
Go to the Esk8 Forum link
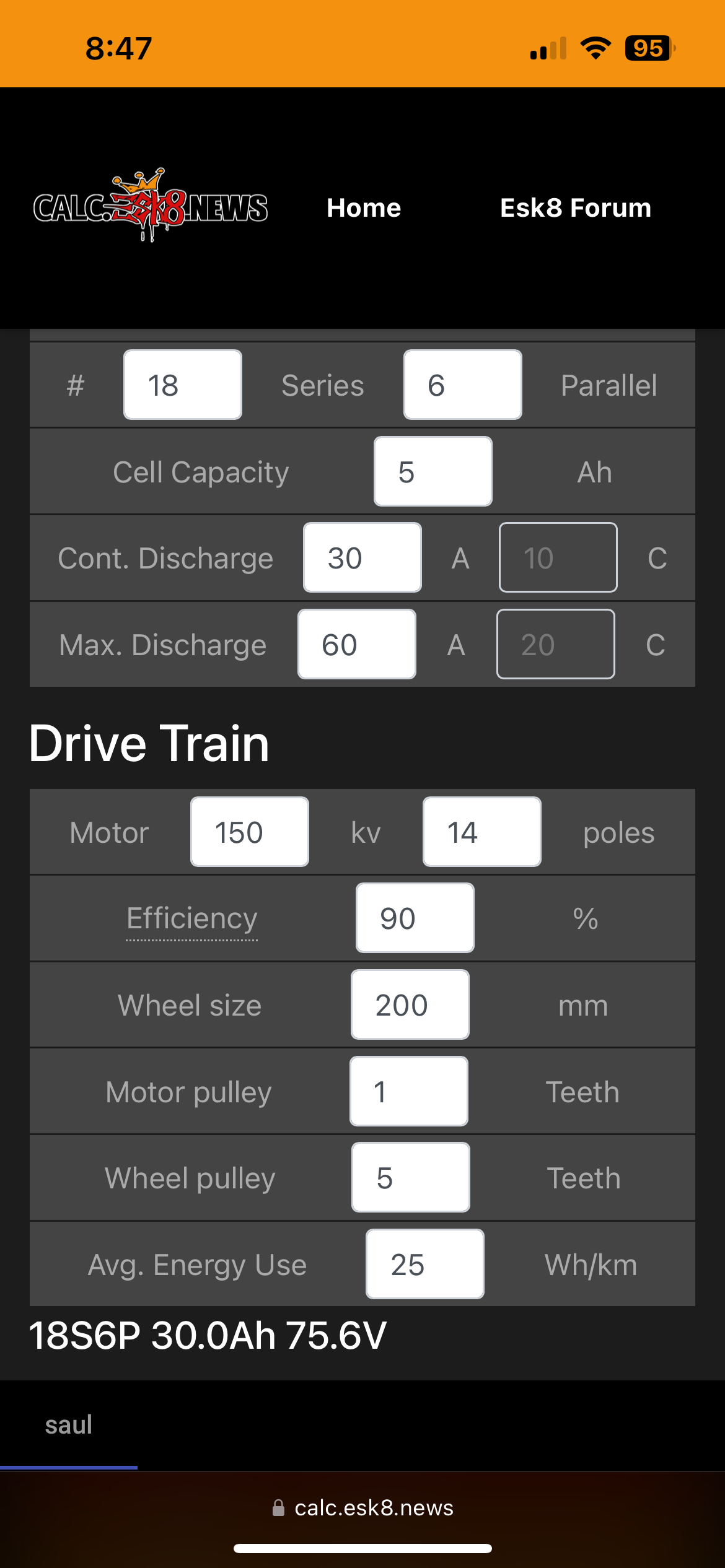point(575,208)
